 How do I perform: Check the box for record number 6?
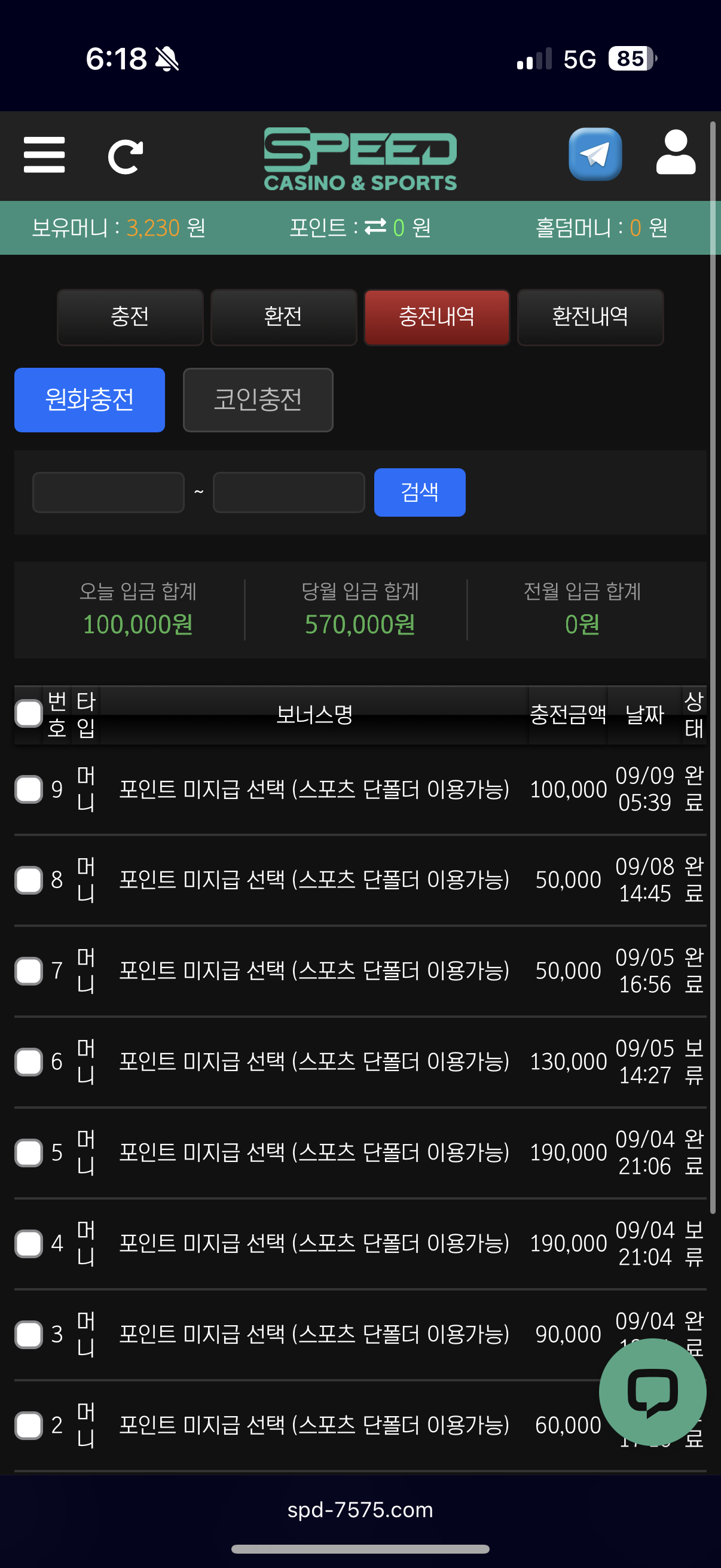point(29,1061)
